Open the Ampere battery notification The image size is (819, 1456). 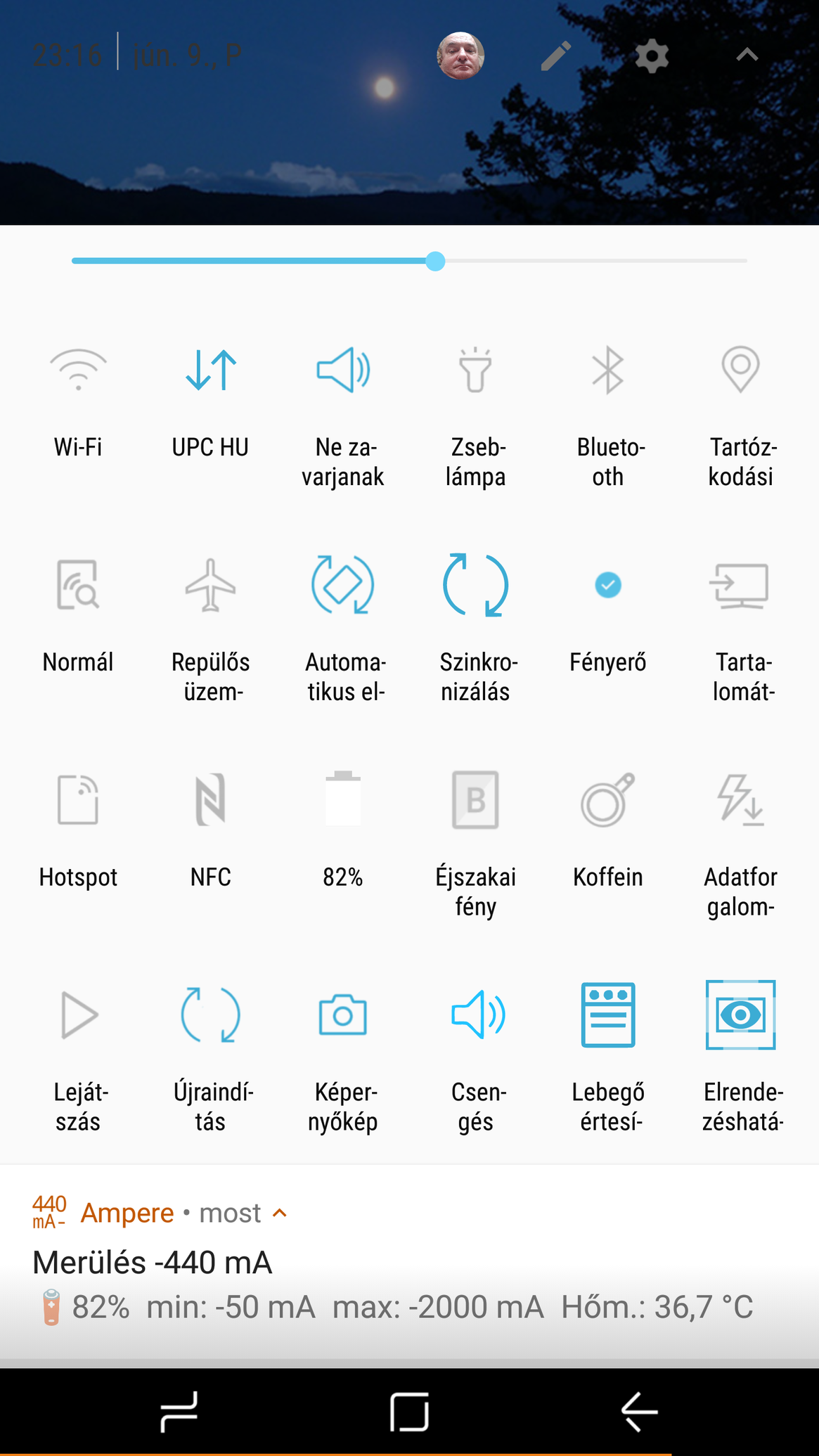409,1262
